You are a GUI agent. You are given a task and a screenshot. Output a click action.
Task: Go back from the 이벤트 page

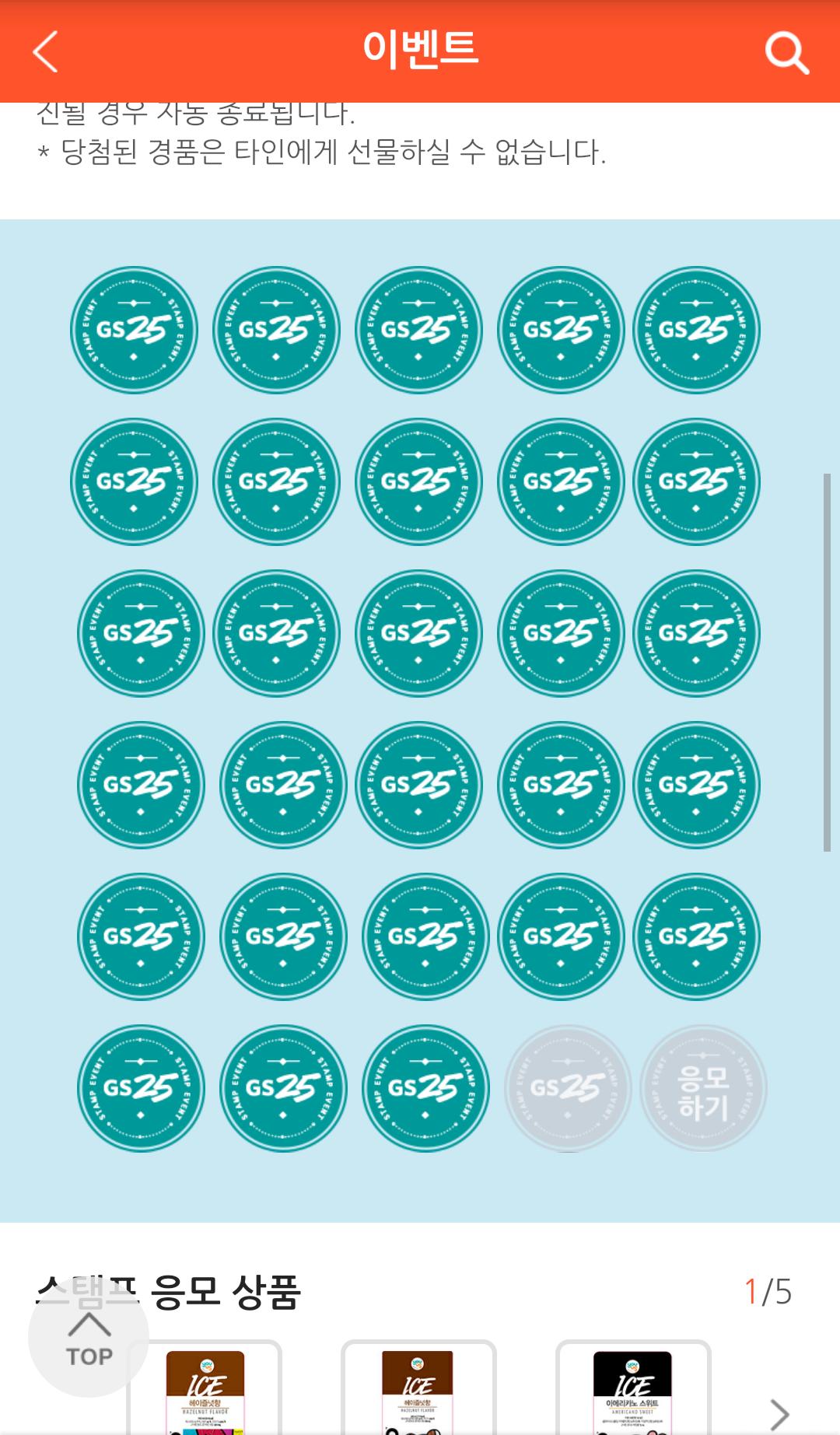pos(46,52)
